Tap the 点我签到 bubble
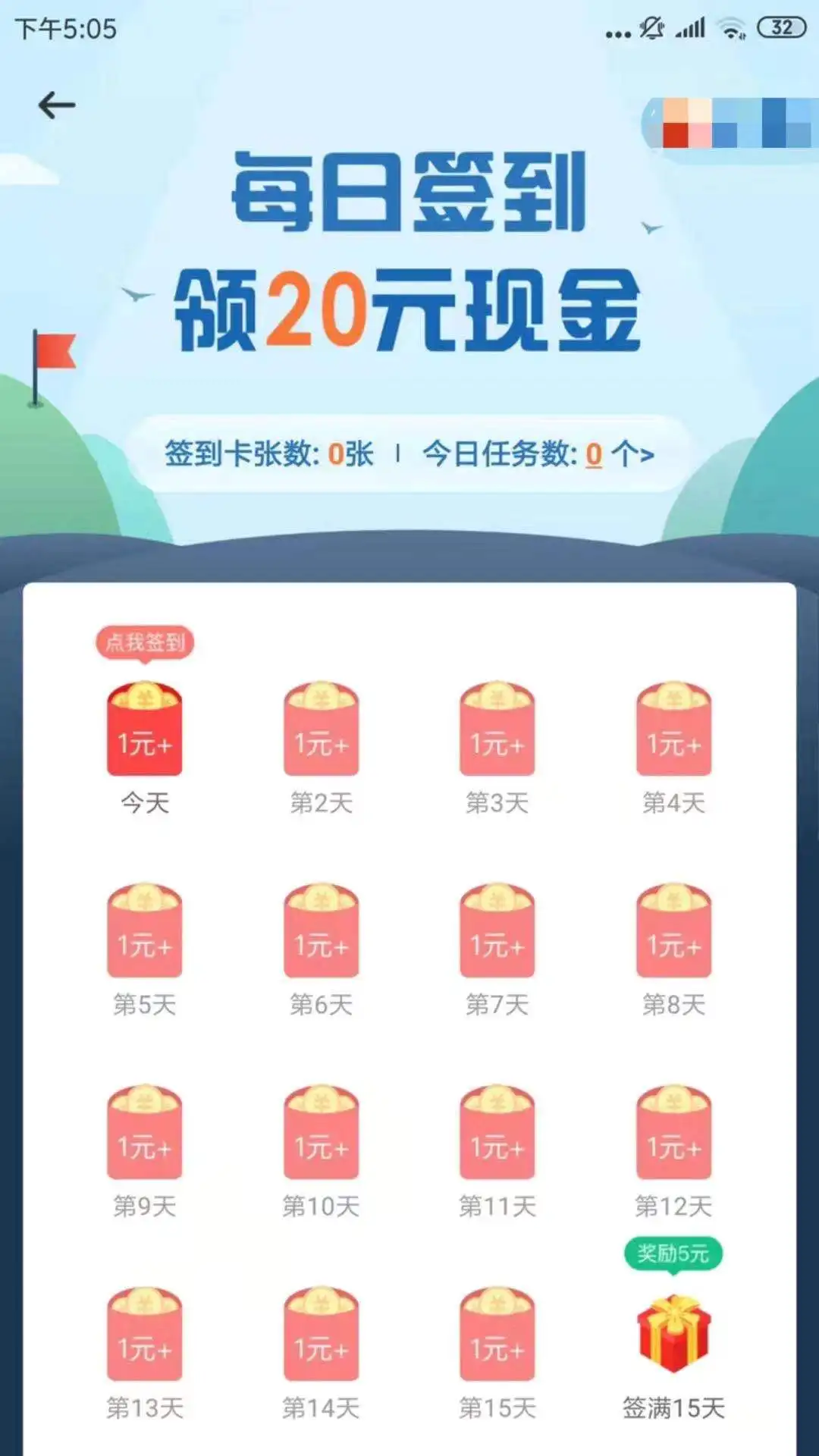 145,642
